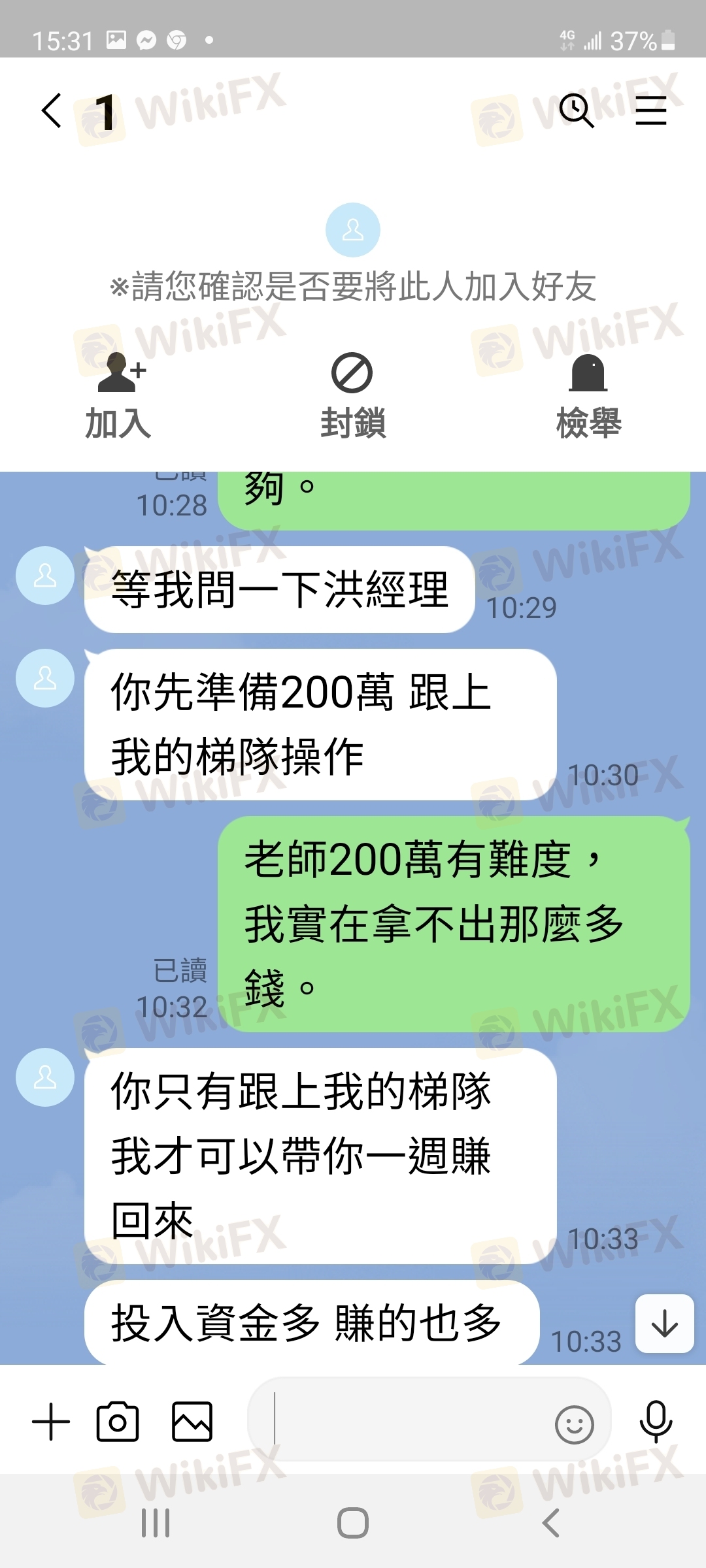This screenshot has width=706, height=1568.
Task: Open the plus attachments menu
Action: pos(51,1422)
